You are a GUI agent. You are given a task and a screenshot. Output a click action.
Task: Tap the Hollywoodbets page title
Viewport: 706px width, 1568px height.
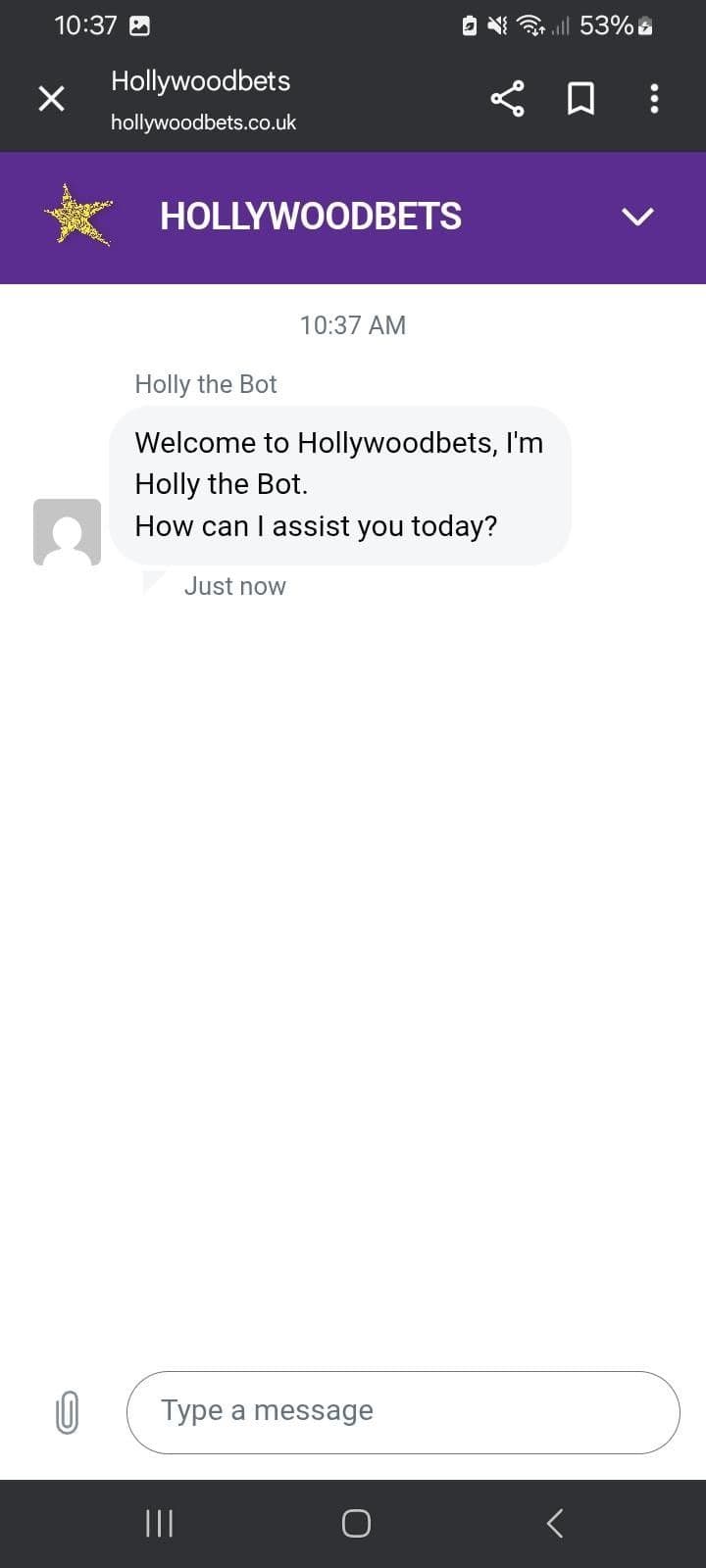[202, 81]
